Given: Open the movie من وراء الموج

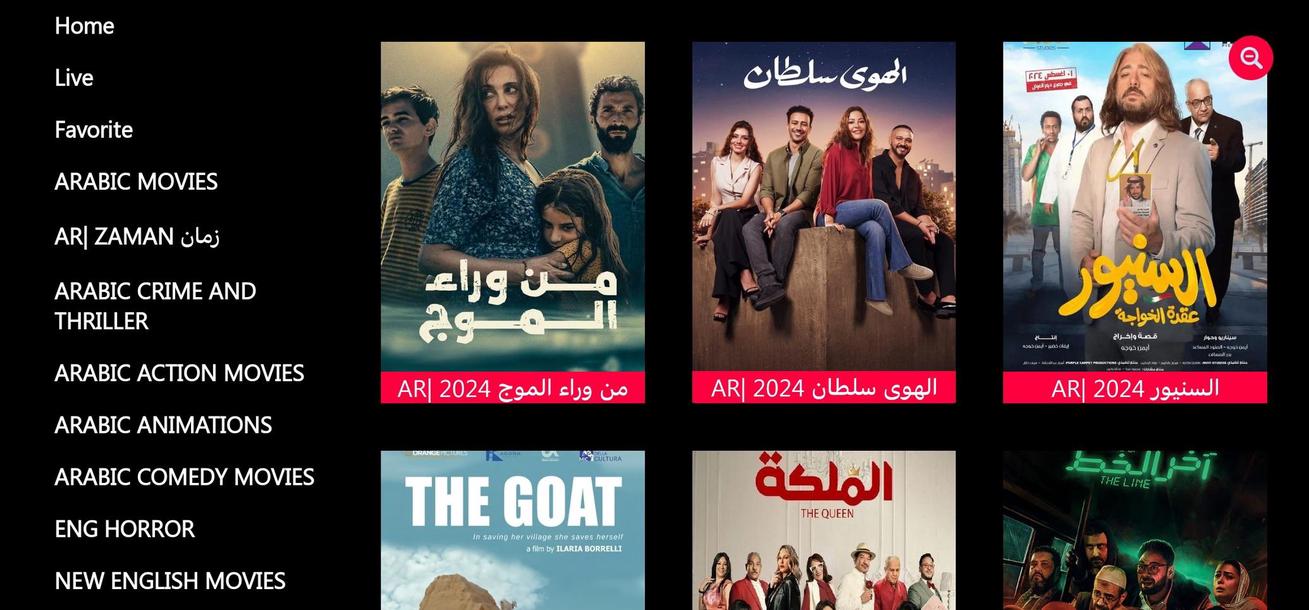Looking at the screenshot, I should 512,220.
